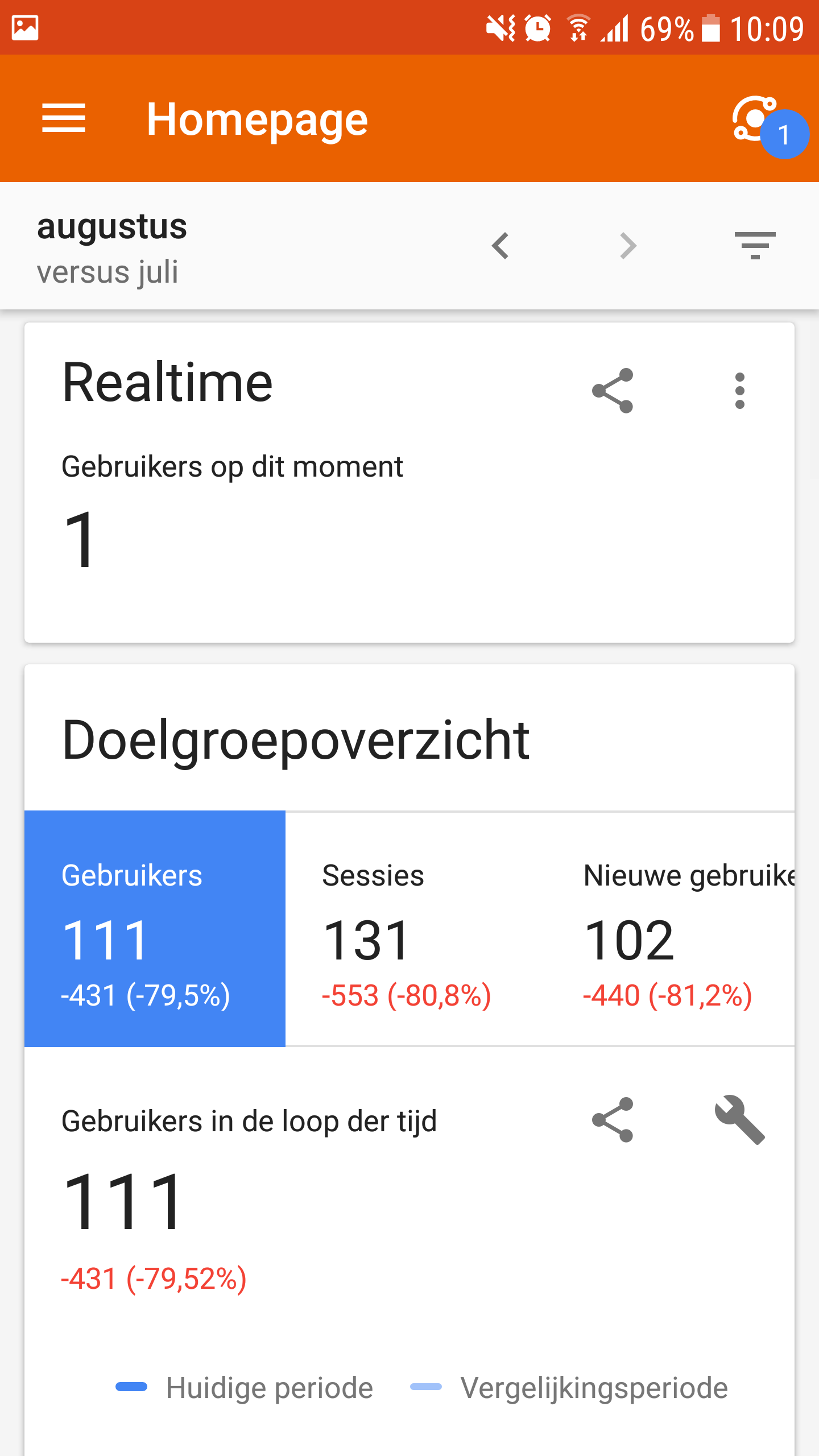Screen dimensions: 819x1456
Task: Select the Gebruikers metric tab
Action: click(x=155, y=928)
